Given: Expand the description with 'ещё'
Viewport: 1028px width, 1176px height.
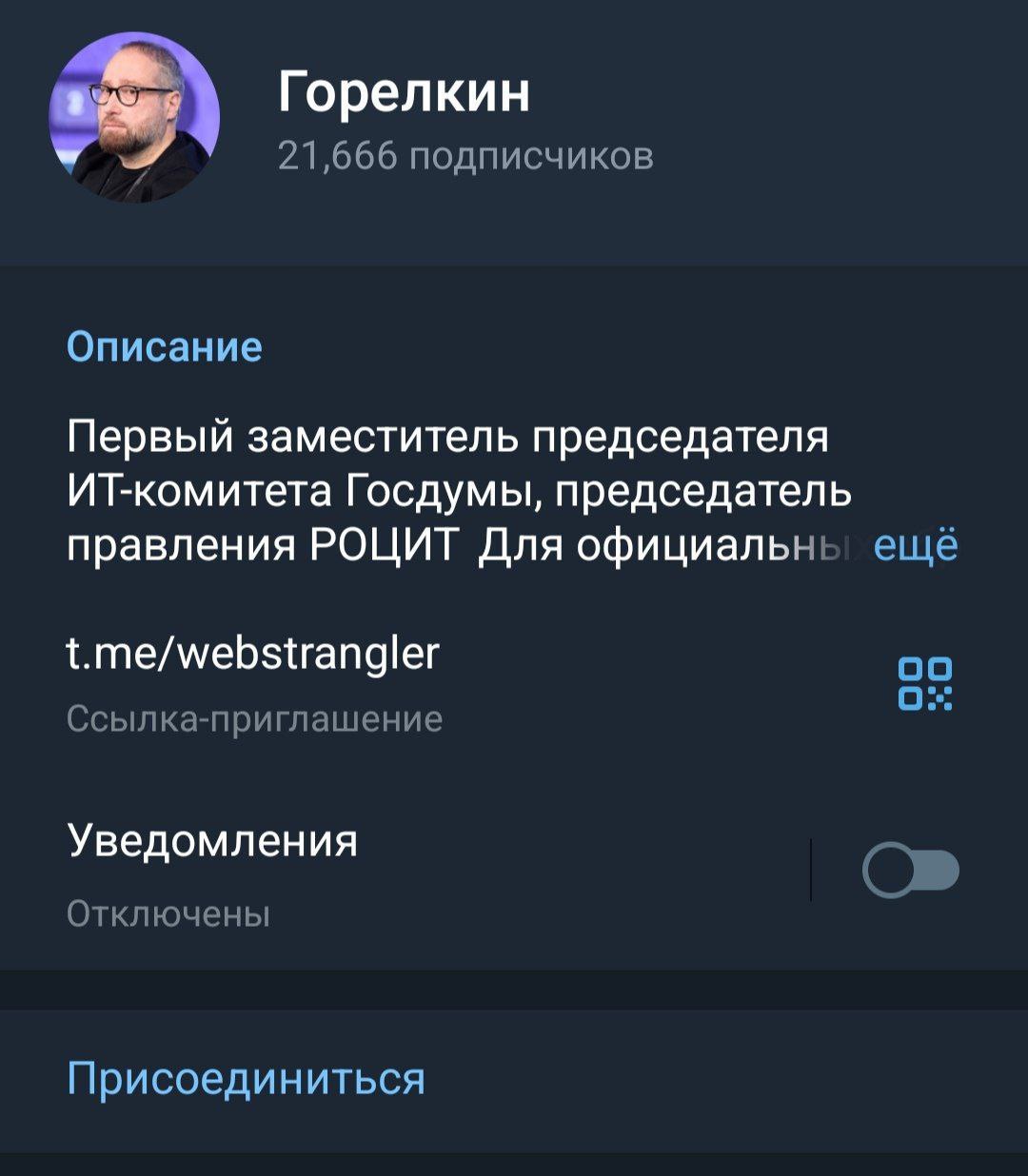Looking at the screenshot, I should click(x=914, y=546).
